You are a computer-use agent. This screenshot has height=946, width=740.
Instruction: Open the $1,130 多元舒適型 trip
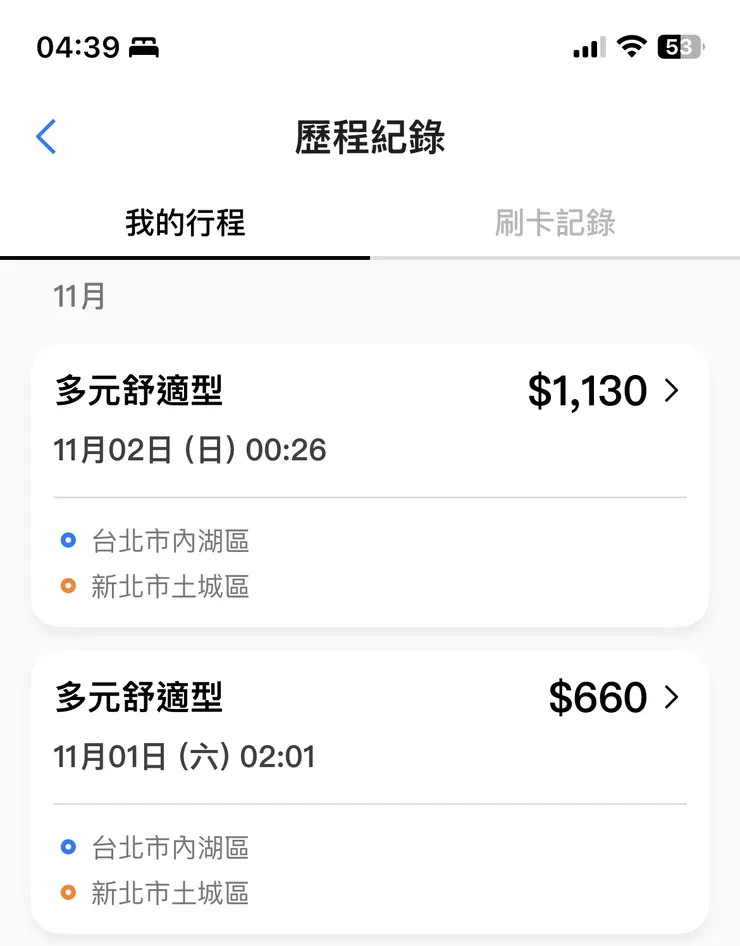tap(370, 420)
